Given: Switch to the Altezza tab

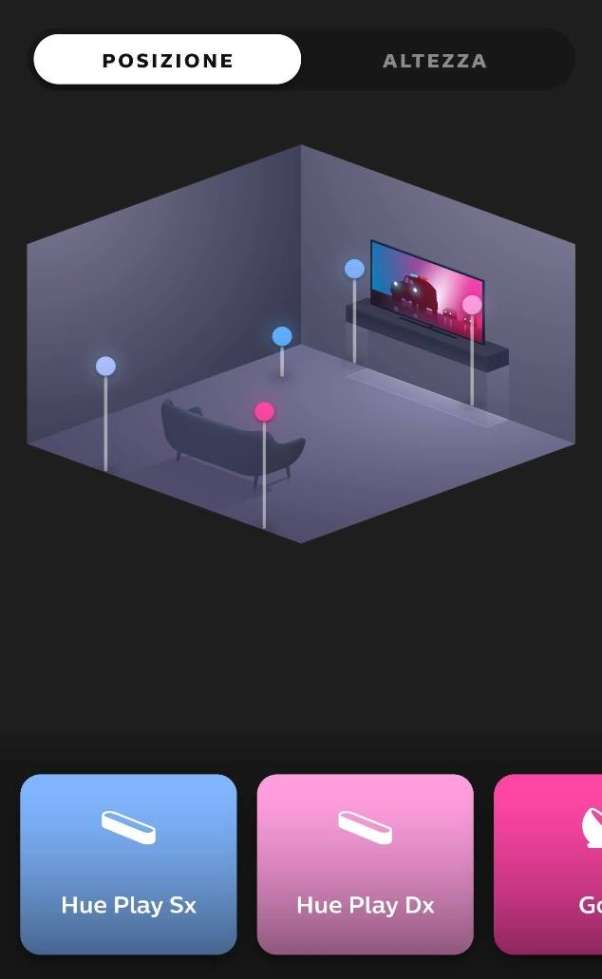Looking at the screenshot, I should (435, 61).
